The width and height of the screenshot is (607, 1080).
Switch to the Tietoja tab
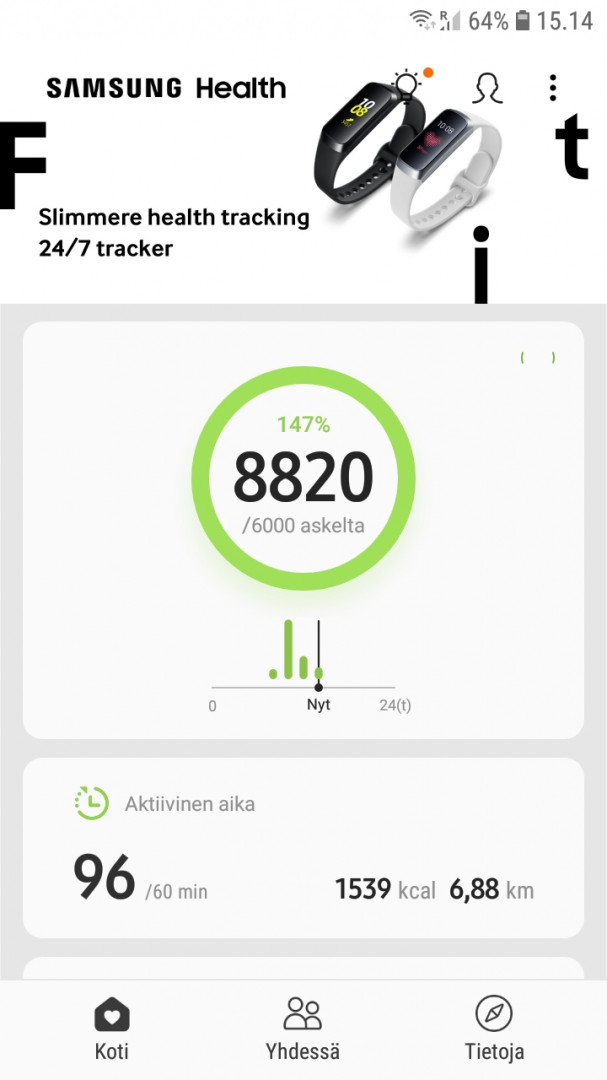click(494, 1030)
